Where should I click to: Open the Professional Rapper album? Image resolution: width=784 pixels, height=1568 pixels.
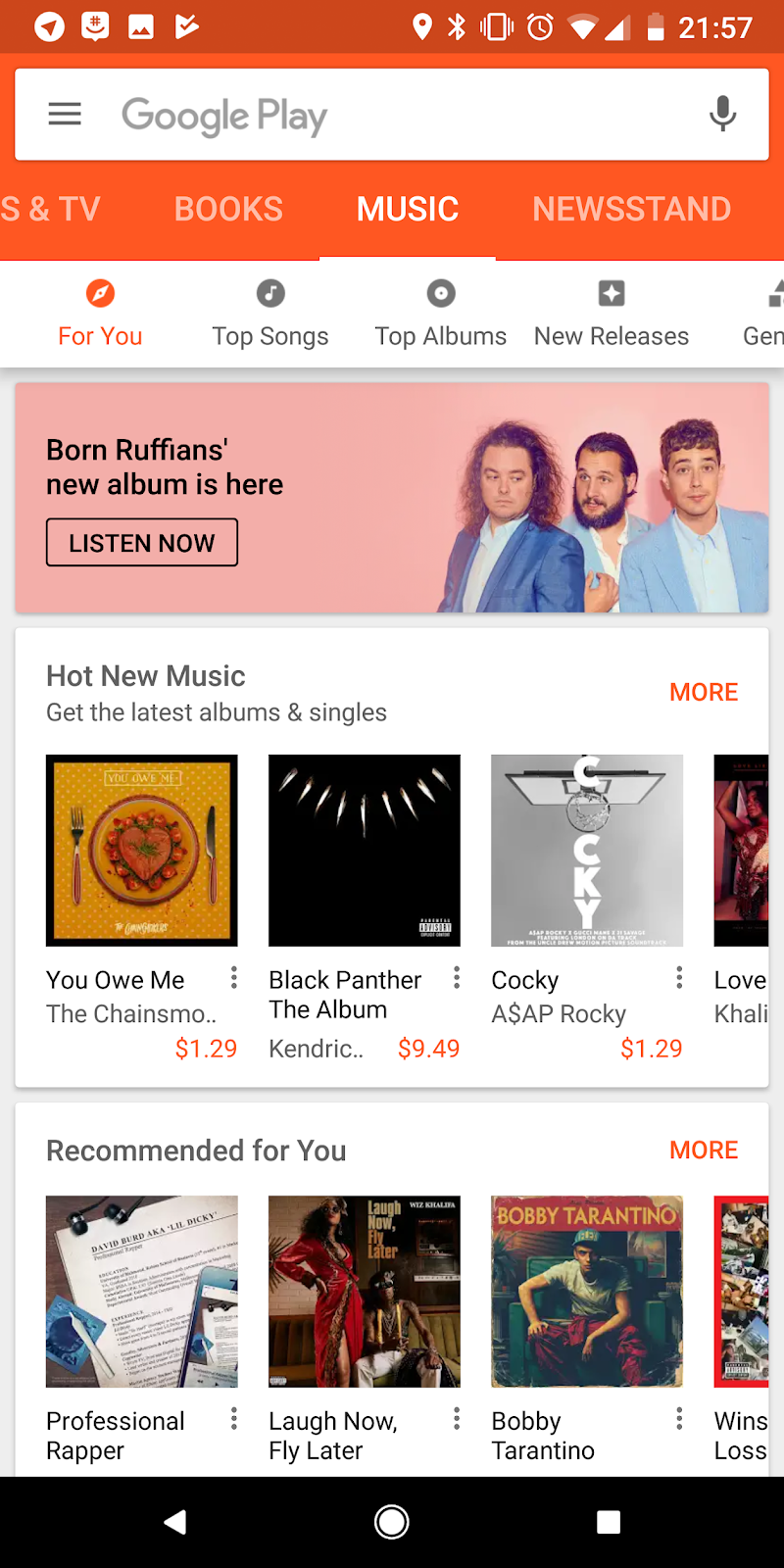click(x=142, y=1291)
